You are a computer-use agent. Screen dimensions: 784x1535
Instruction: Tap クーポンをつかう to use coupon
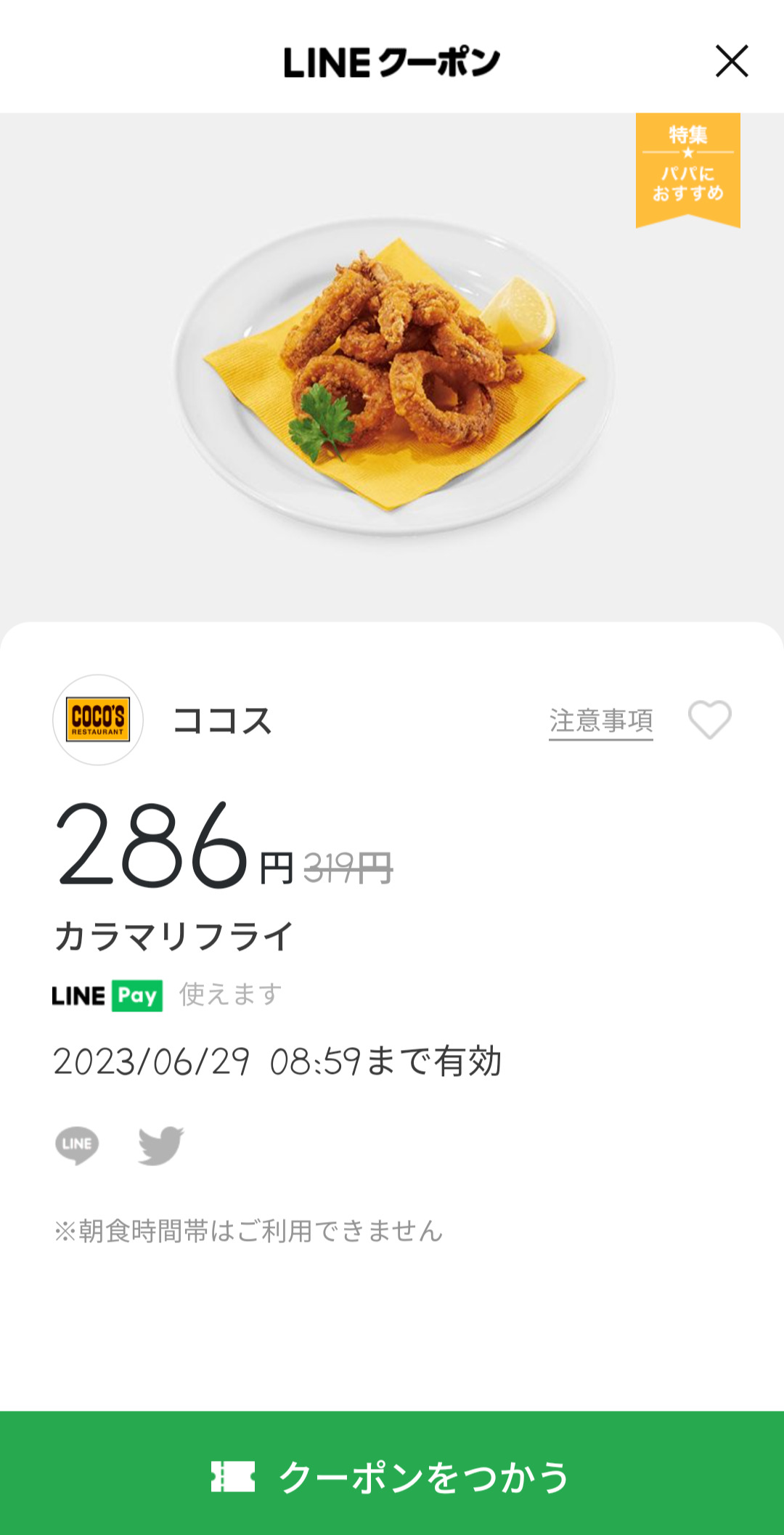[392, 1475]
